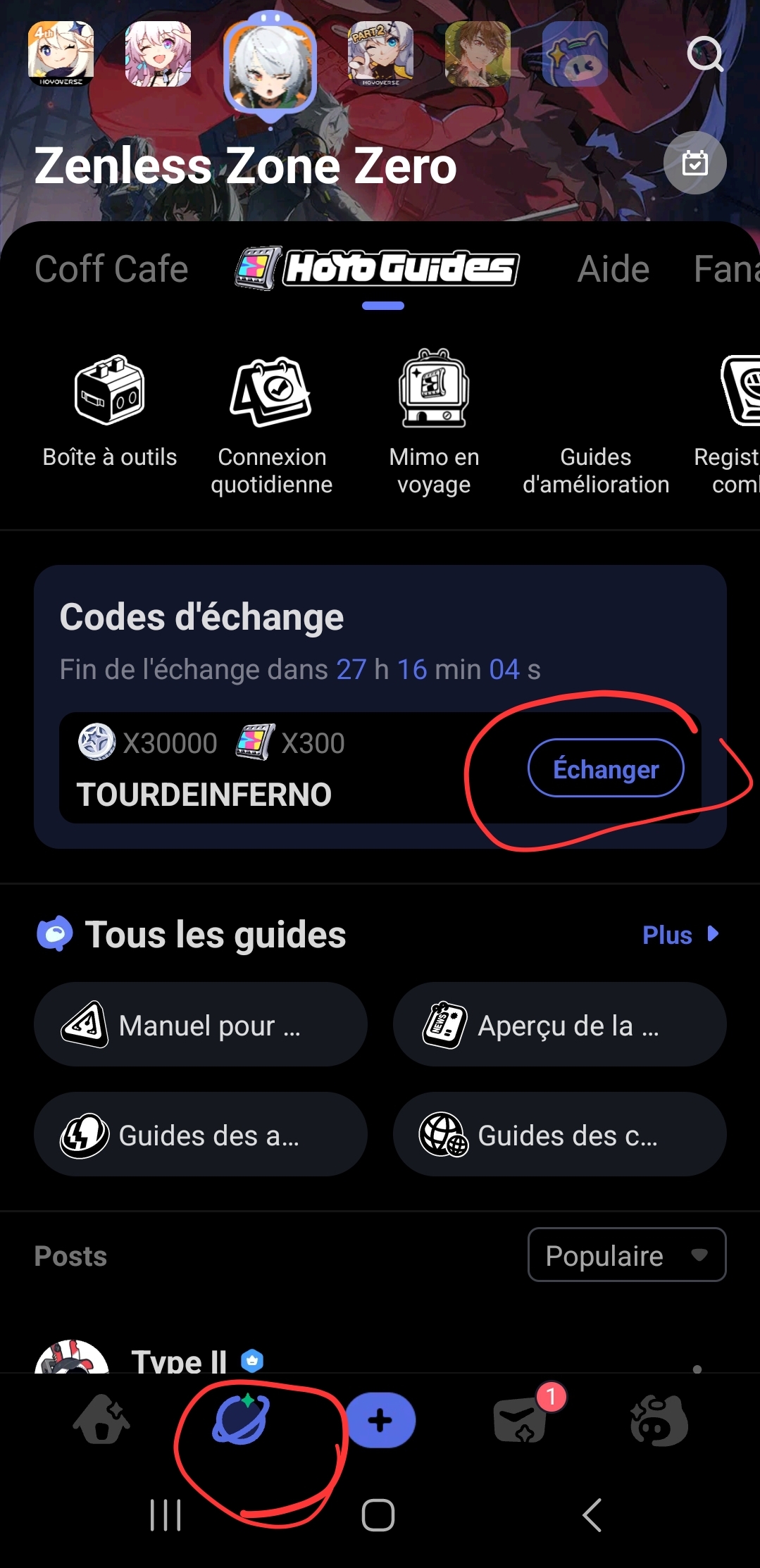Open the Populaire sort dropdown

pos(626,1255)
